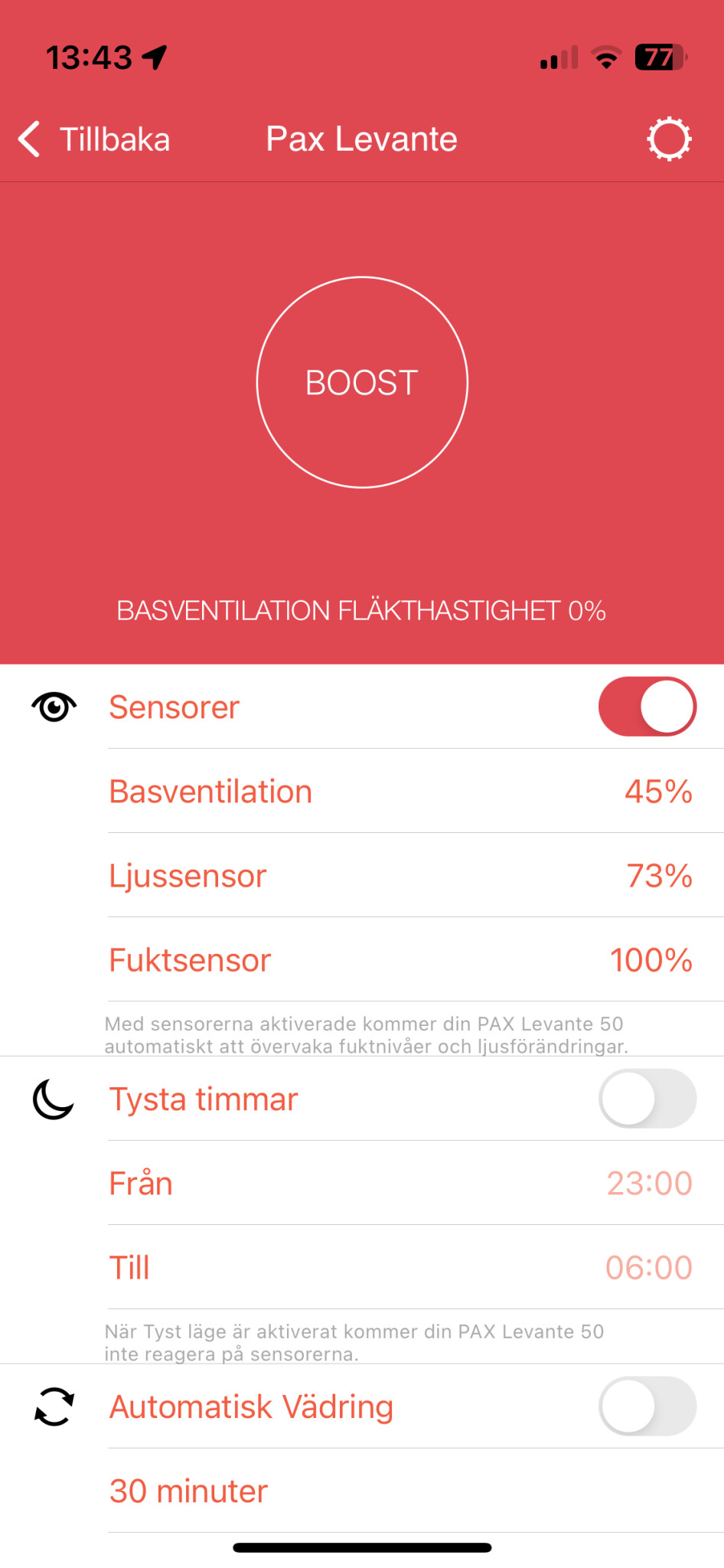Image resolution: width=724 pixels, height=1568 pixels.
Task: Activate the BOOST circle button
Action: click(362, 382)
